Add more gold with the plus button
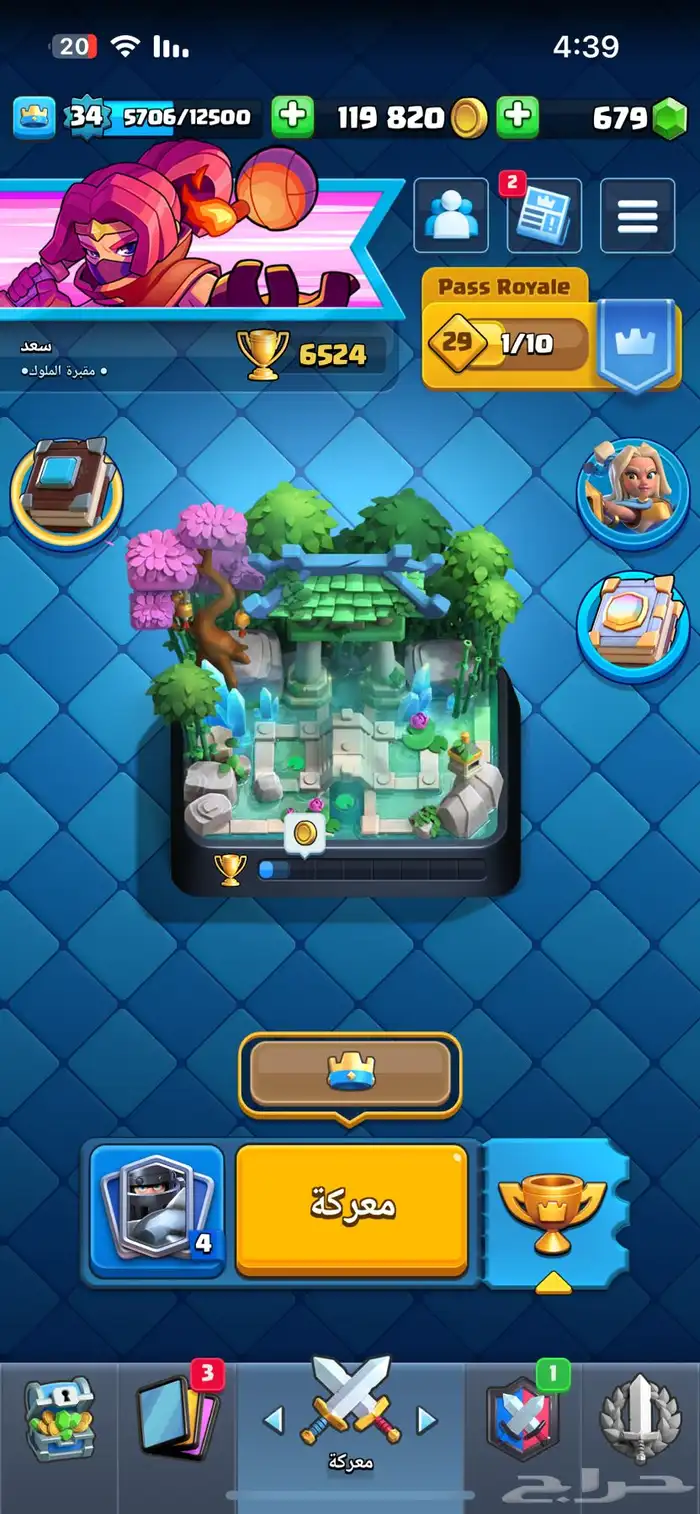Viewport: 700px width, 1514px height. click(293, 118)
